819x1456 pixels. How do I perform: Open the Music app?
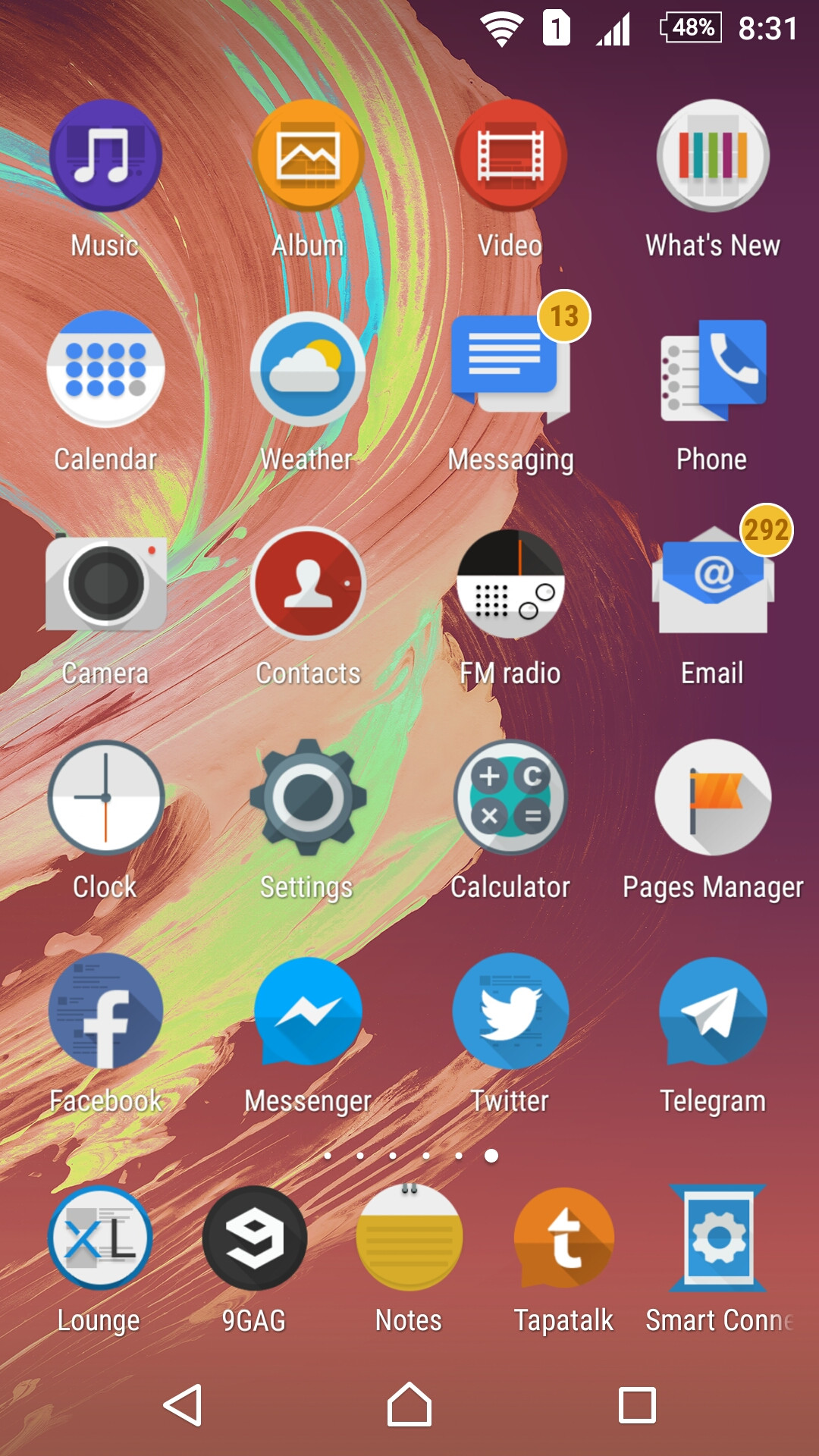tap(104, 155)
